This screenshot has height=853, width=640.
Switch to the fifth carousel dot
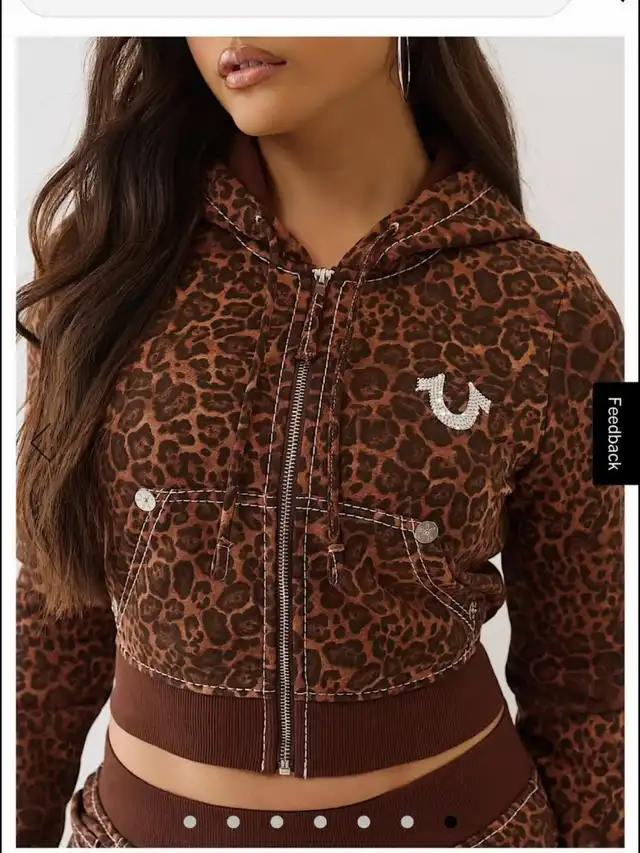point(364,821)
